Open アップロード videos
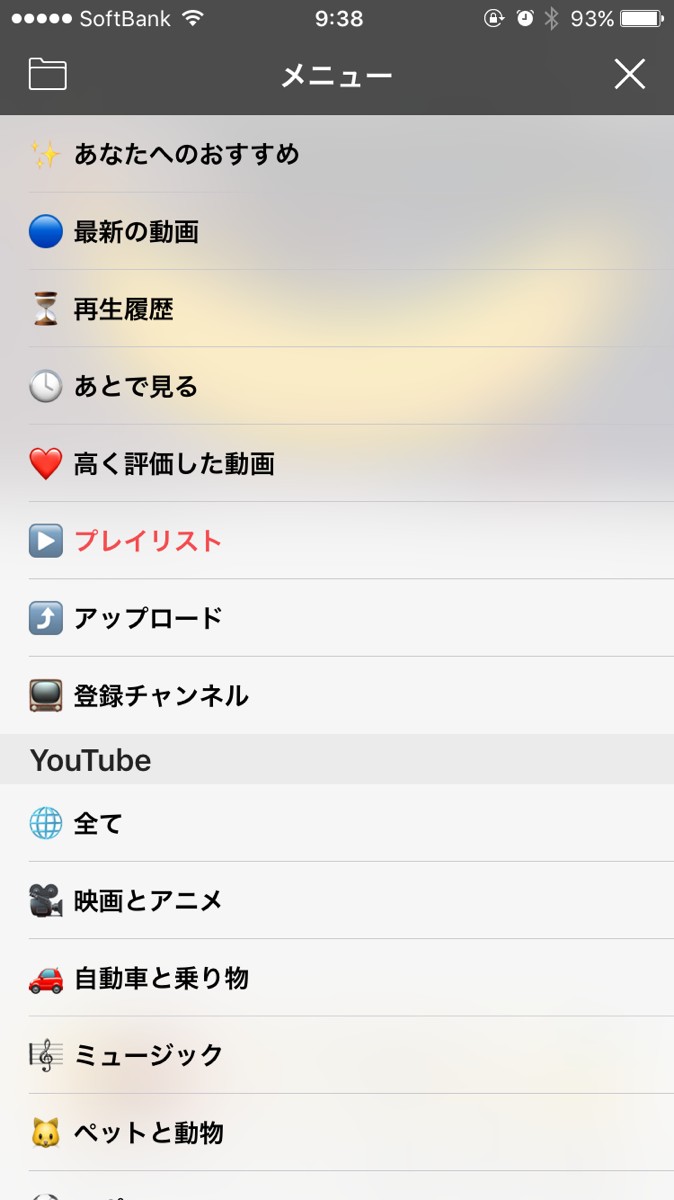The height and width of the screenshot is (1200, 674). (148, 618)
